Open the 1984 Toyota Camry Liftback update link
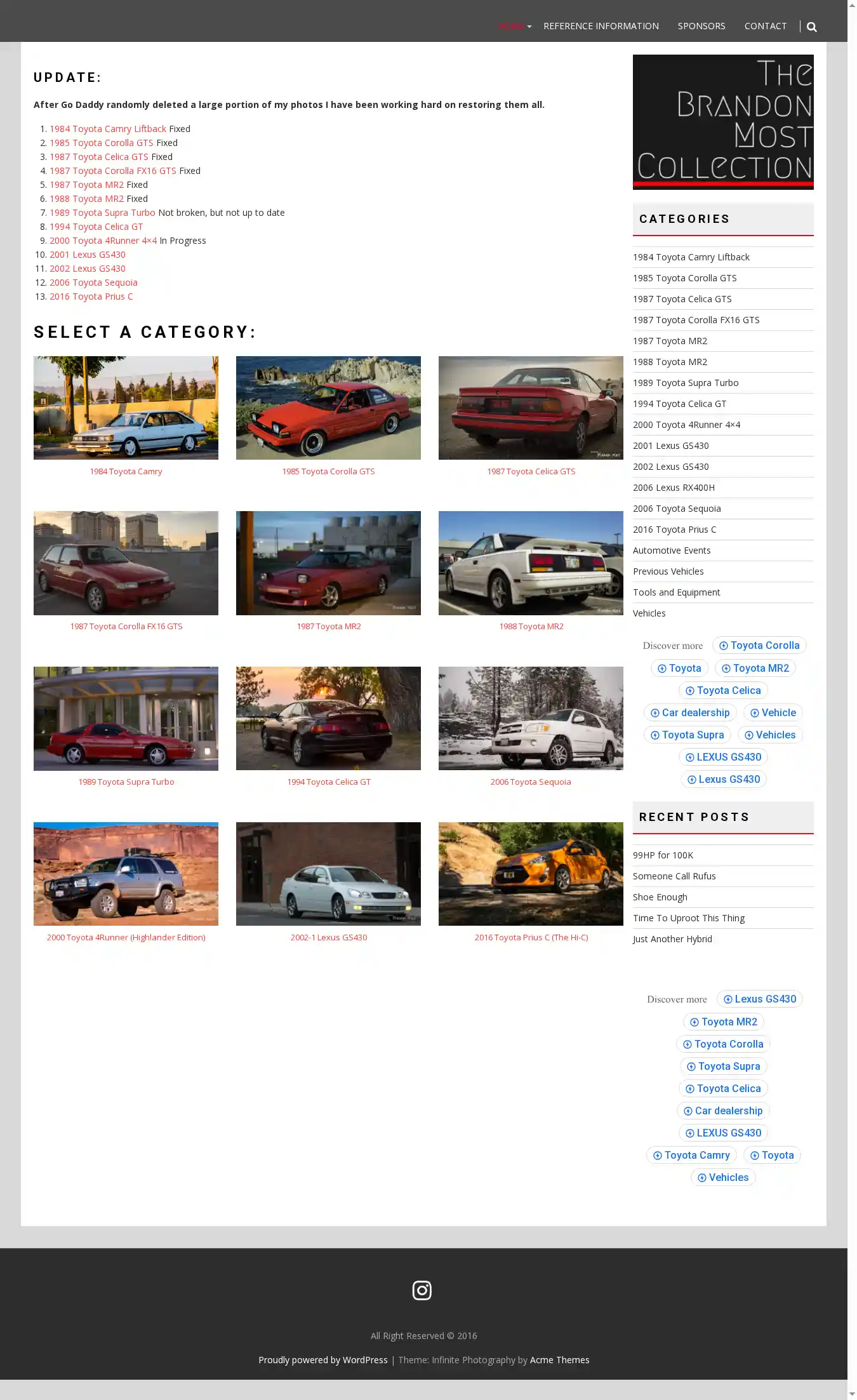The width and height of the screenshot is (857, 1400). [x=108, y=129]
